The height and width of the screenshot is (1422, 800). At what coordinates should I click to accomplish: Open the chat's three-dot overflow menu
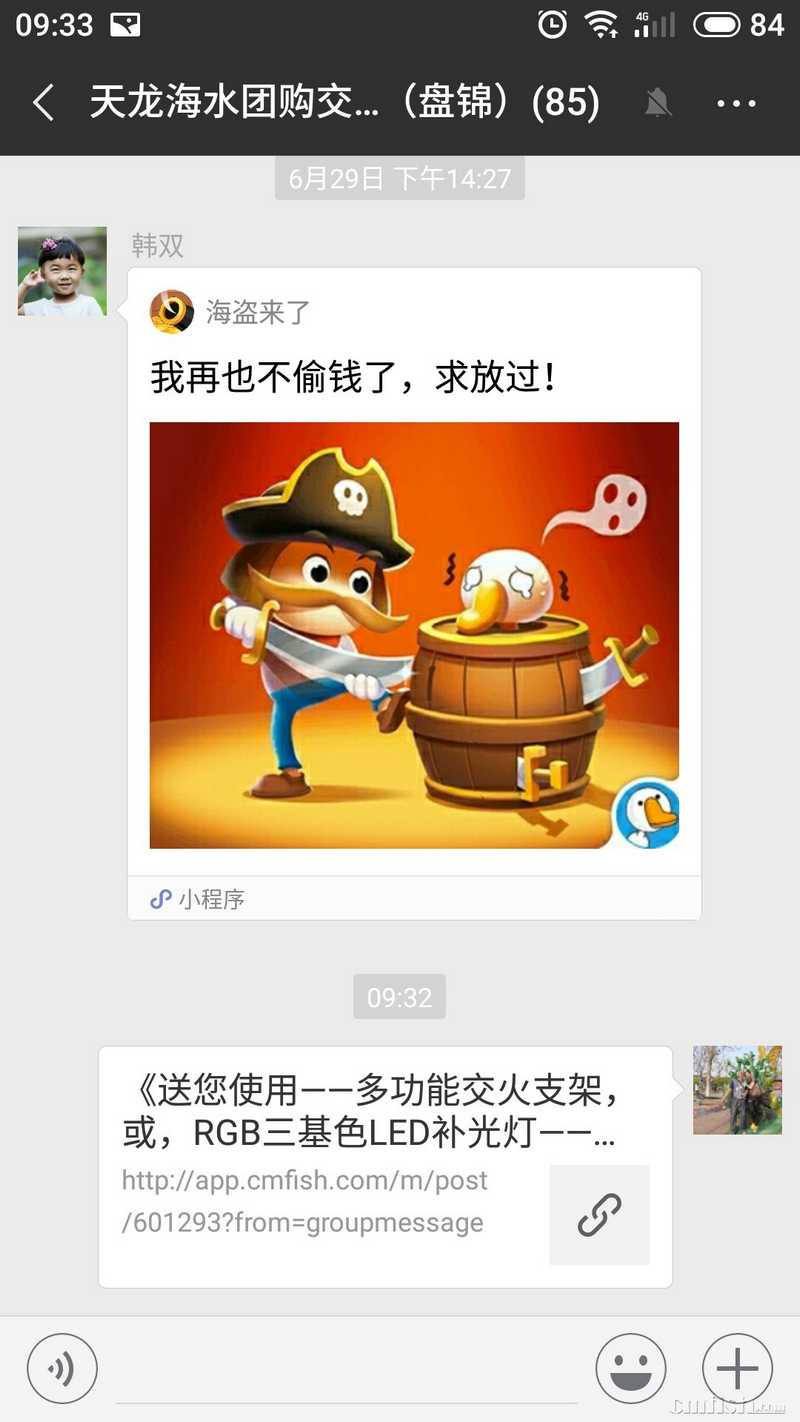coord(736,103)
